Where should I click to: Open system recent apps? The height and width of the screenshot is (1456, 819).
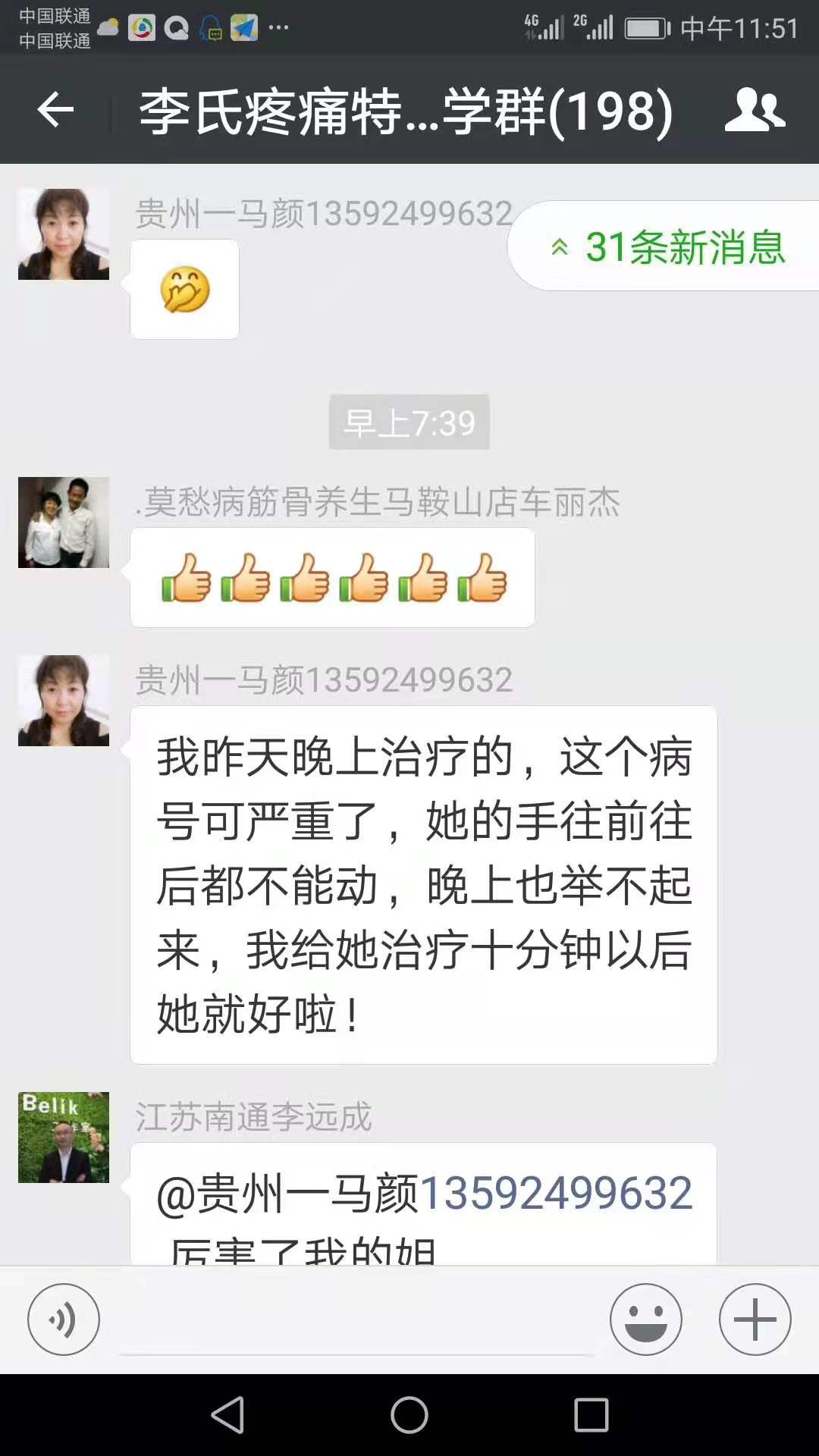(591, 1415)
